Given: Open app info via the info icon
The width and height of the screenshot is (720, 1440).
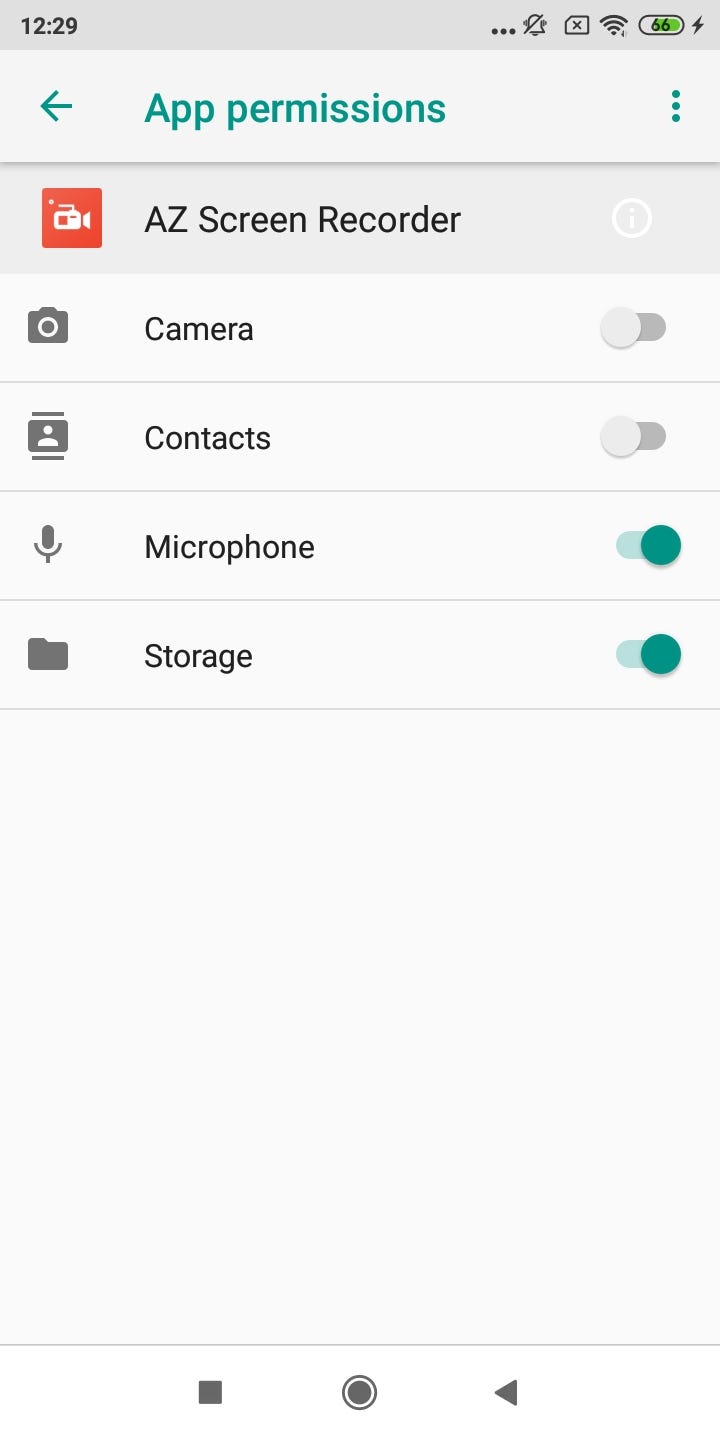Looking at the screenshot, I should [631, 218].
